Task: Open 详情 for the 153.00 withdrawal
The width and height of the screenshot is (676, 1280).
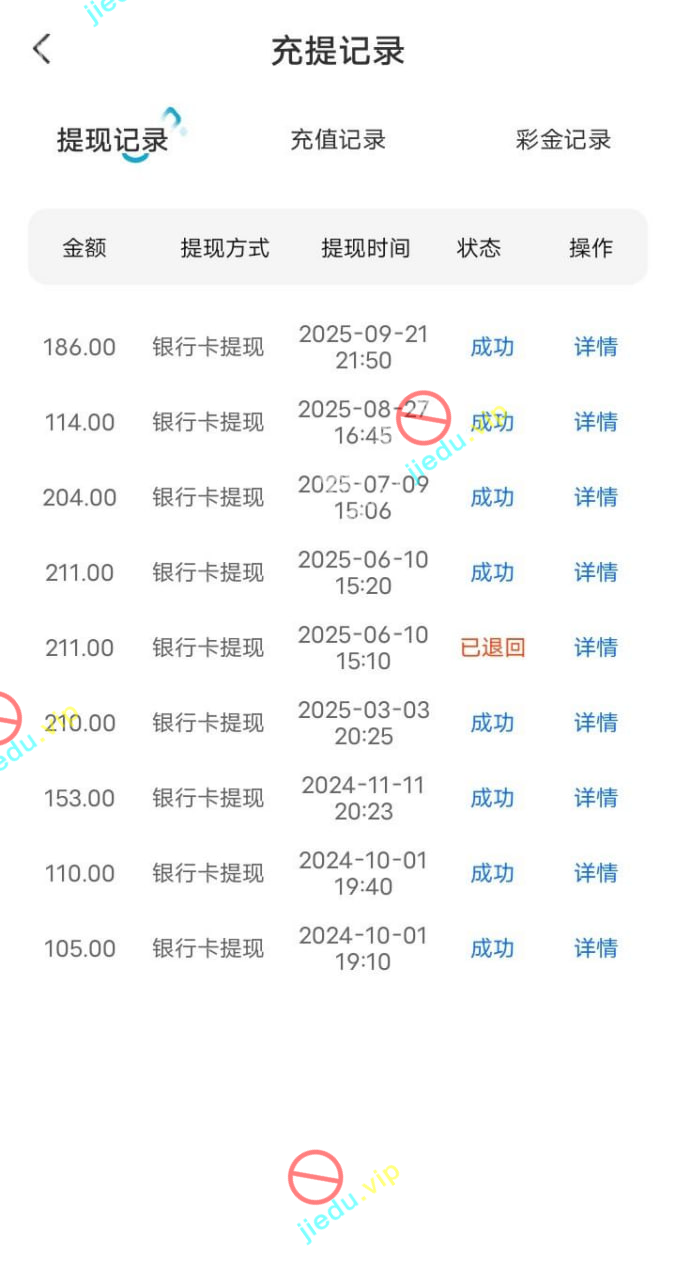Action: tap(595, 798)
